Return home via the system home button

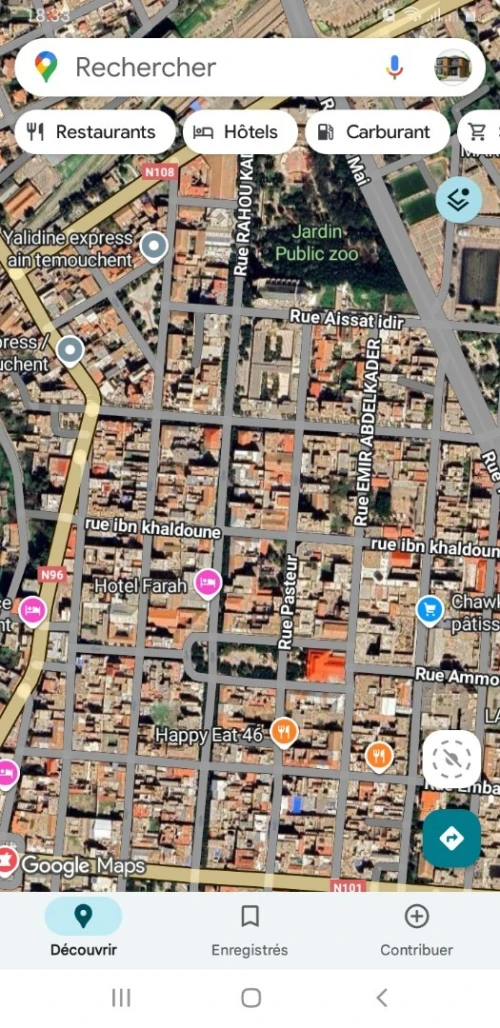[x=251, y=998]
